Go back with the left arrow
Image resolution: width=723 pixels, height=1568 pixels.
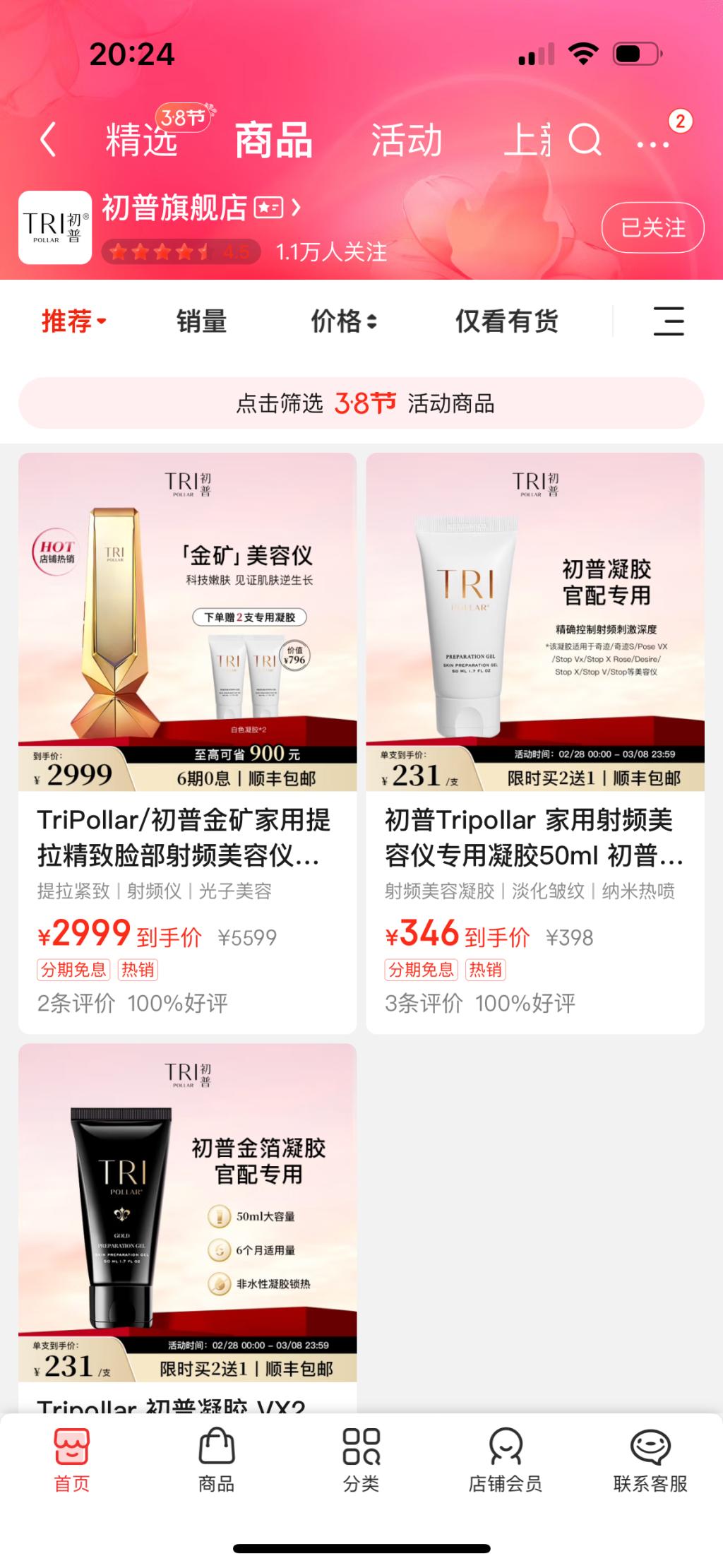pyautogui.click(x=47, y=141)
